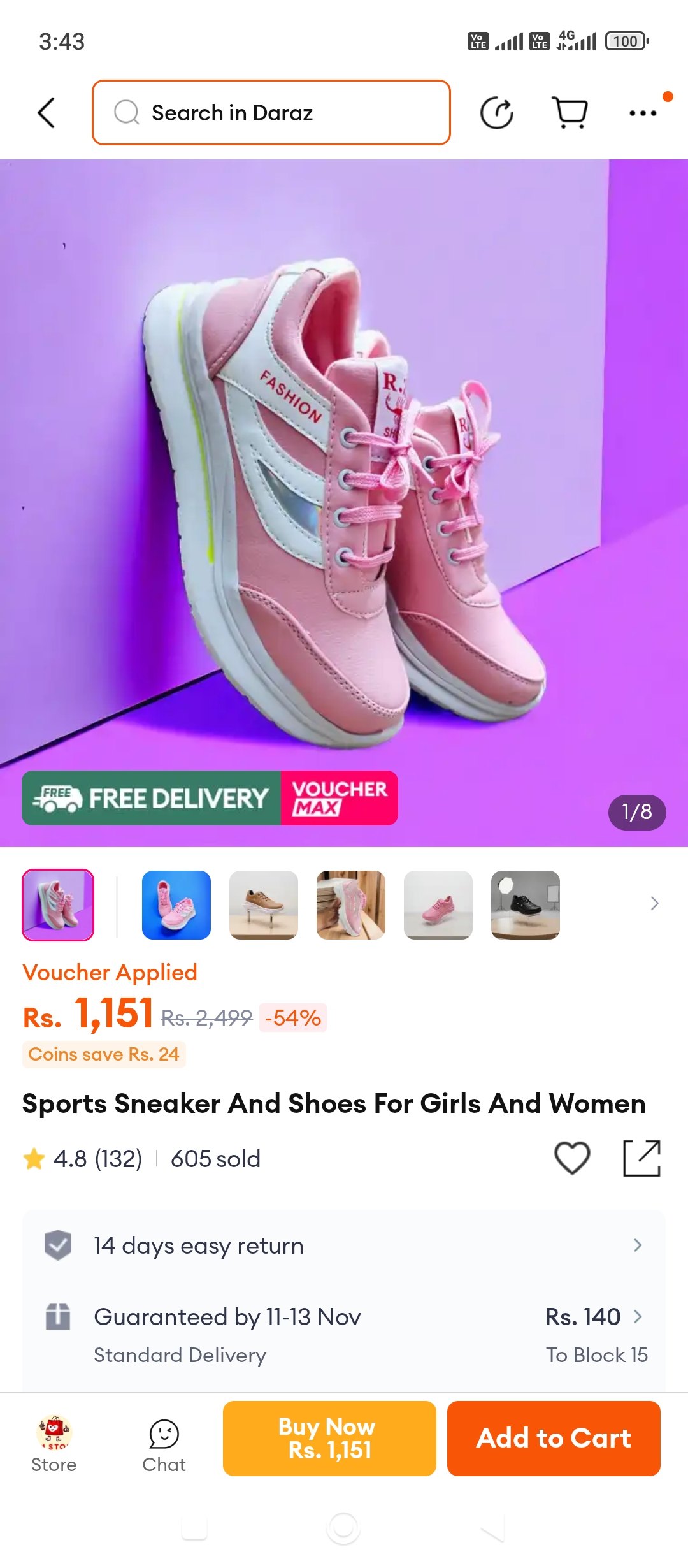Open 14 days easy return details
The width and height of the screenshot is (688, 1568).
pos(344,1245)
